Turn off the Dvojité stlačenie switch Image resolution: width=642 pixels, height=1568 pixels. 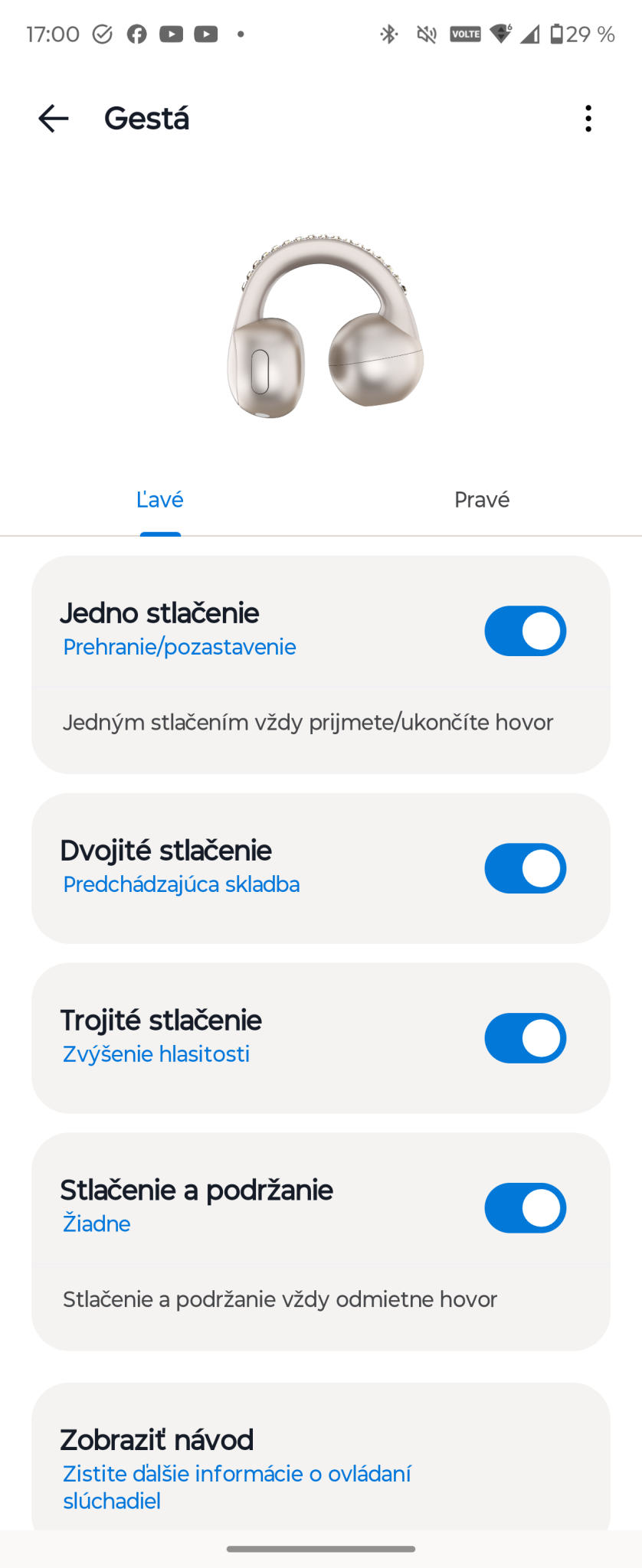coord(525,869)
